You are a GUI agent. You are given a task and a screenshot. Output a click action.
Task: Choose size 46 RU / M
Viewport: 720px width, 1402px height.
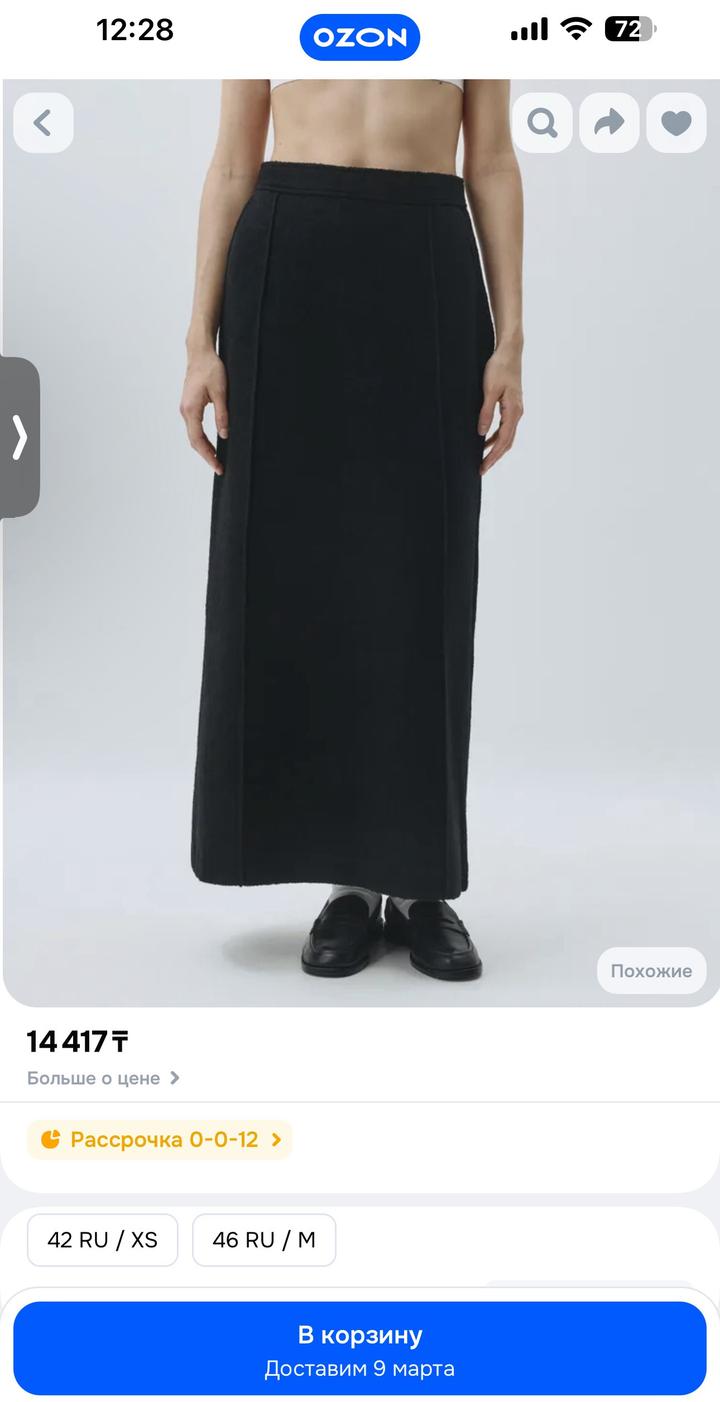point(264,1240)
